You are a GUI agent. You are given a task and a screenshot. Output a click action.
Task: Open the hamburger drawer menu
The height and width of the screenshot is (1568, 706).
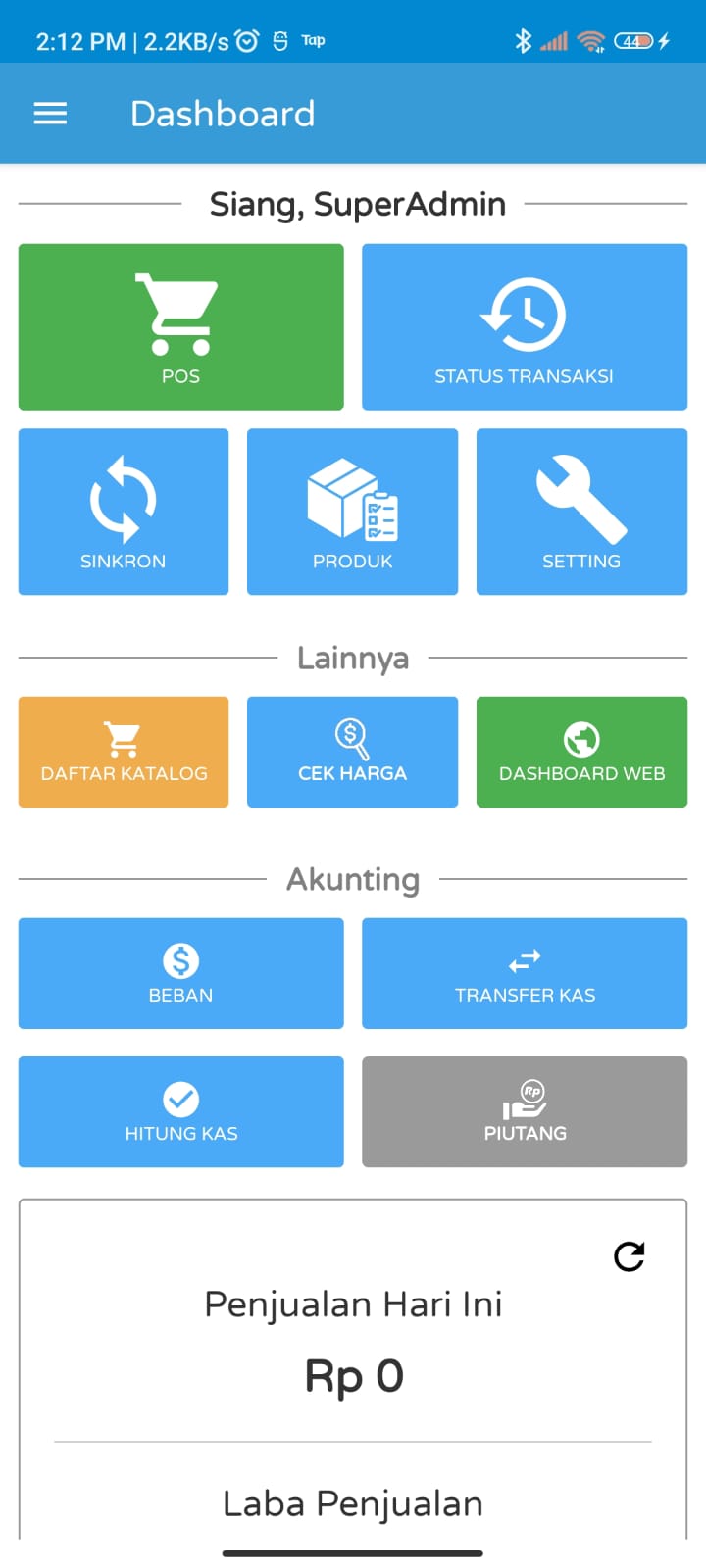50,114
